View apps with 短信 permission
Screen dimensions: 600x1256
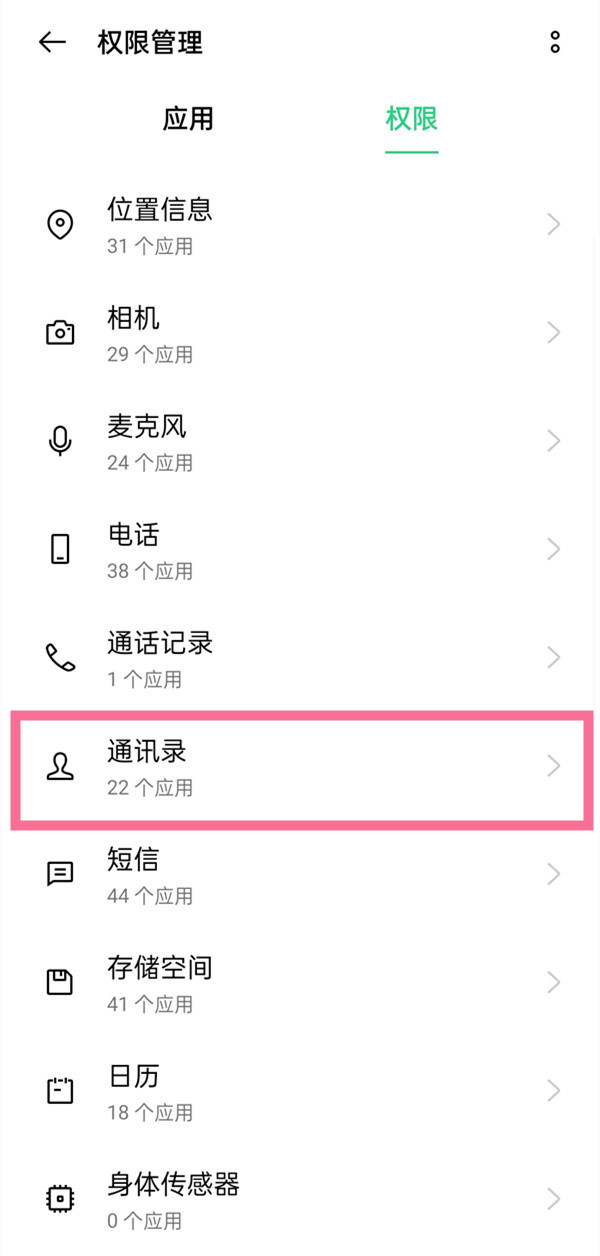pyautogui.click(x=300, y=874)
